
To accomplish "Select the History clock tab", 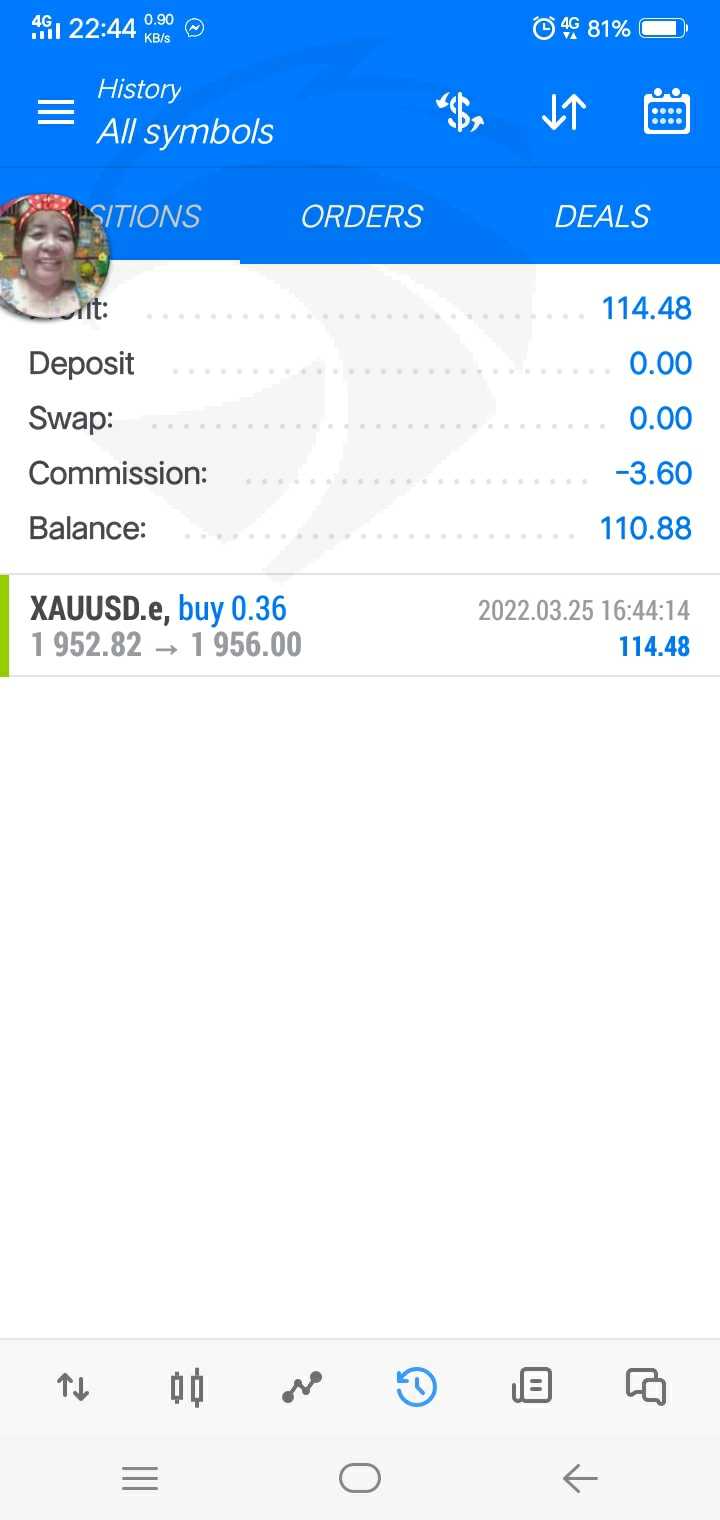I will point(416,1387).
